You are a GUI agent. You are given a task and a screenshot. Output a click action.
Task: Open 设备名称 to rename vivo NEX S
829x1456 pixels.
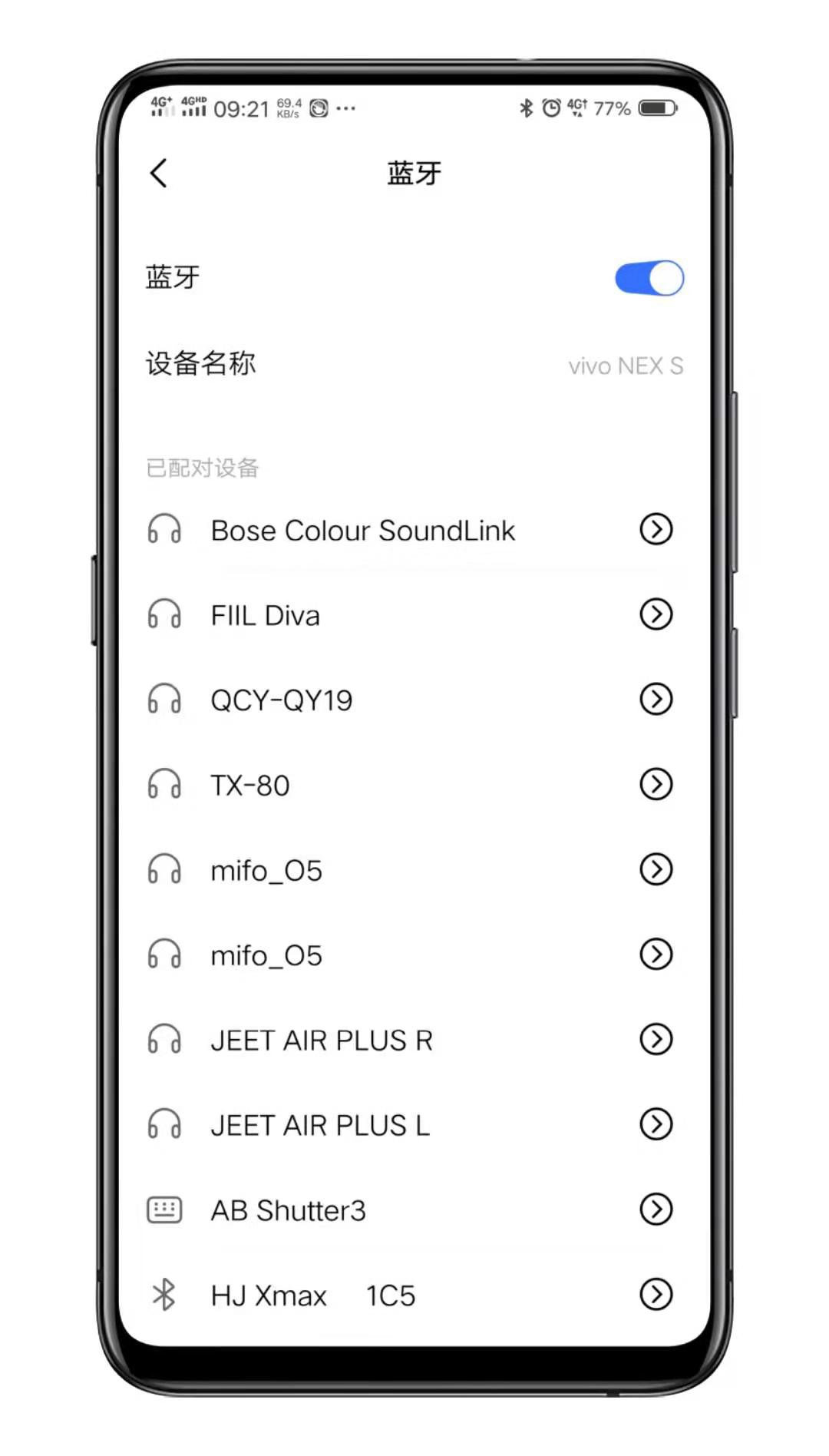(x=414, y=365)
